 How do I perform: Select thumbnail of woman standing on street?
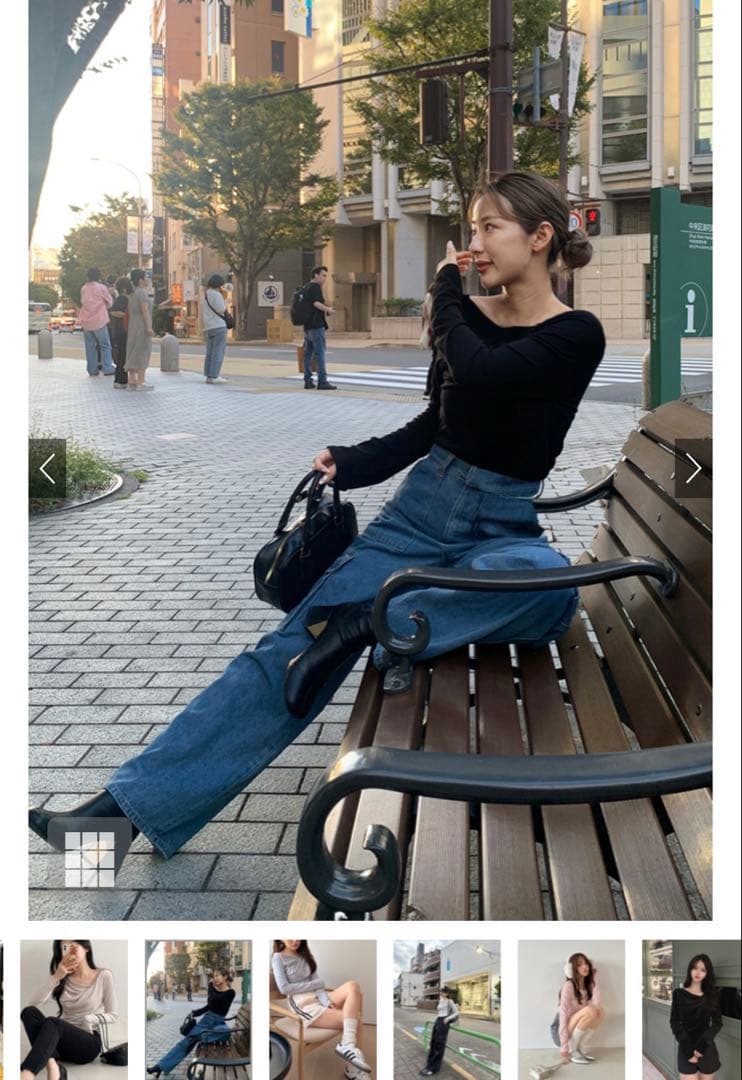tap(447, 1007)
